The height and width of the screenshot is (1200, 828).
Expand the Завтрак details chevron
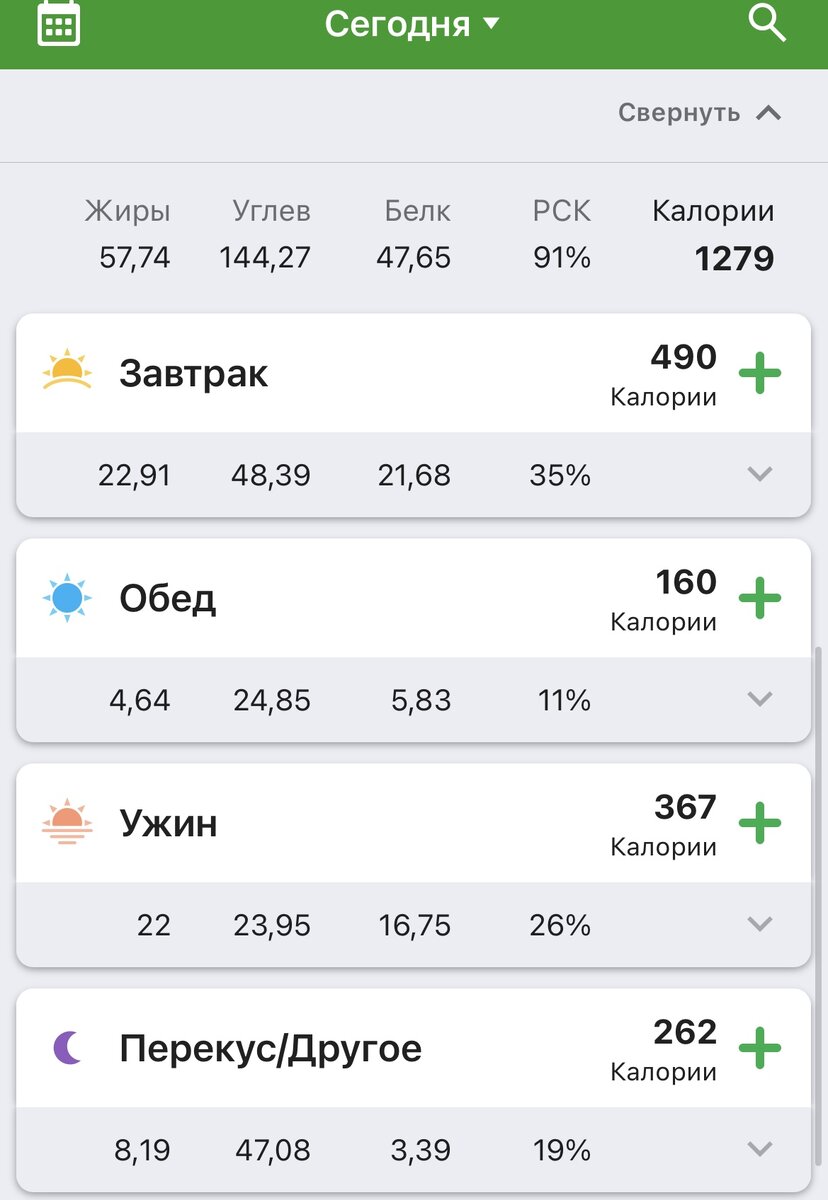(759, 475)
